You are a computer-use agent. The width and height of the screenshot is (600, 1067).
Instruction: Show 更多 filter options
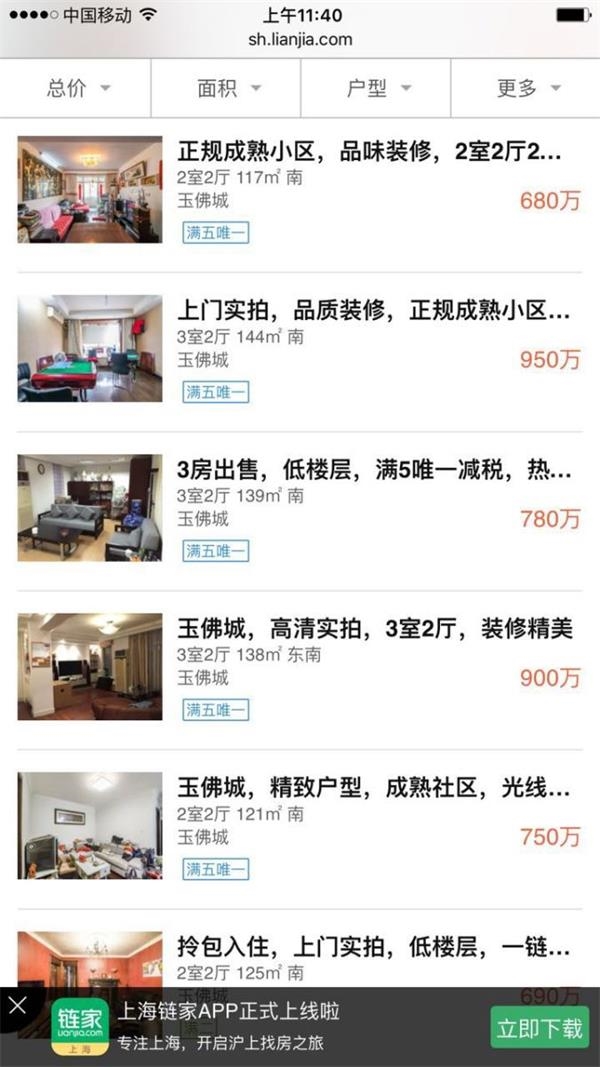click(x=526, y=88)
